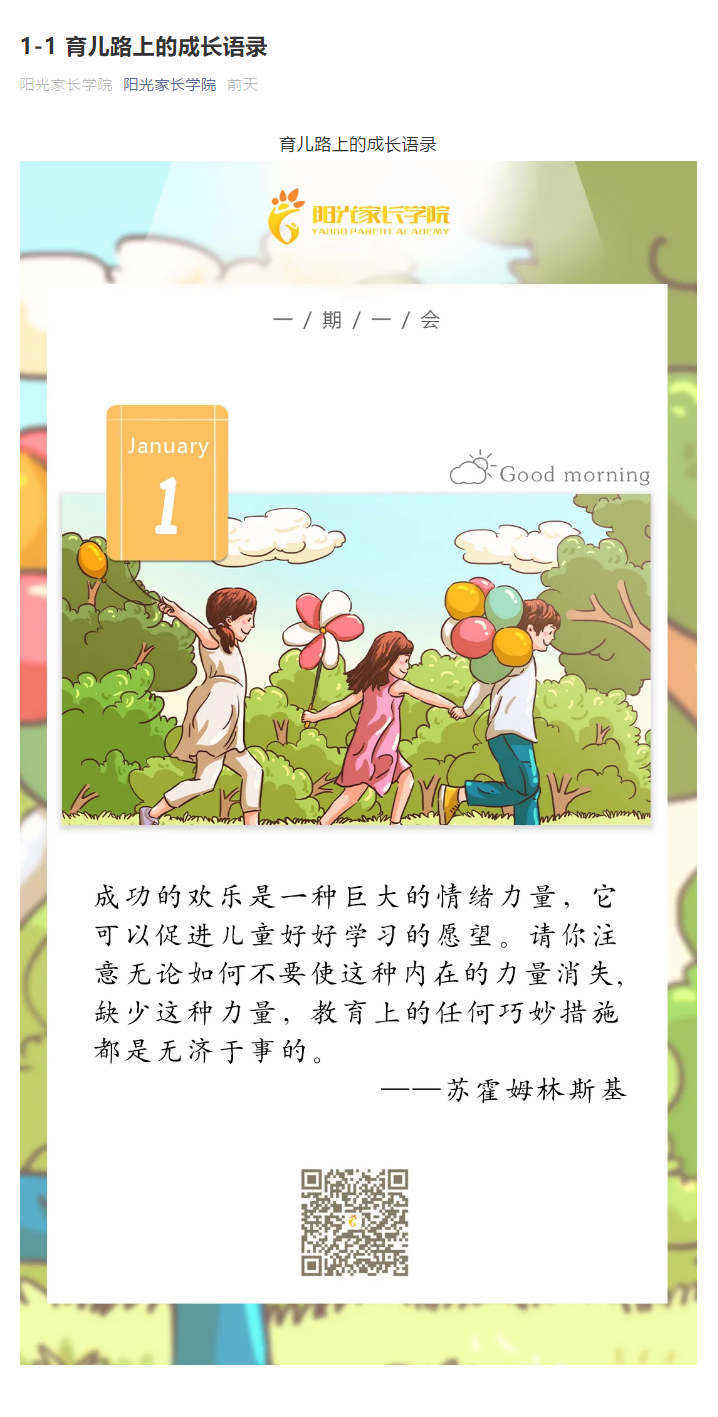718x1417 pixels.
Task: Open the article poster image in full view
Action: point(358,760)
